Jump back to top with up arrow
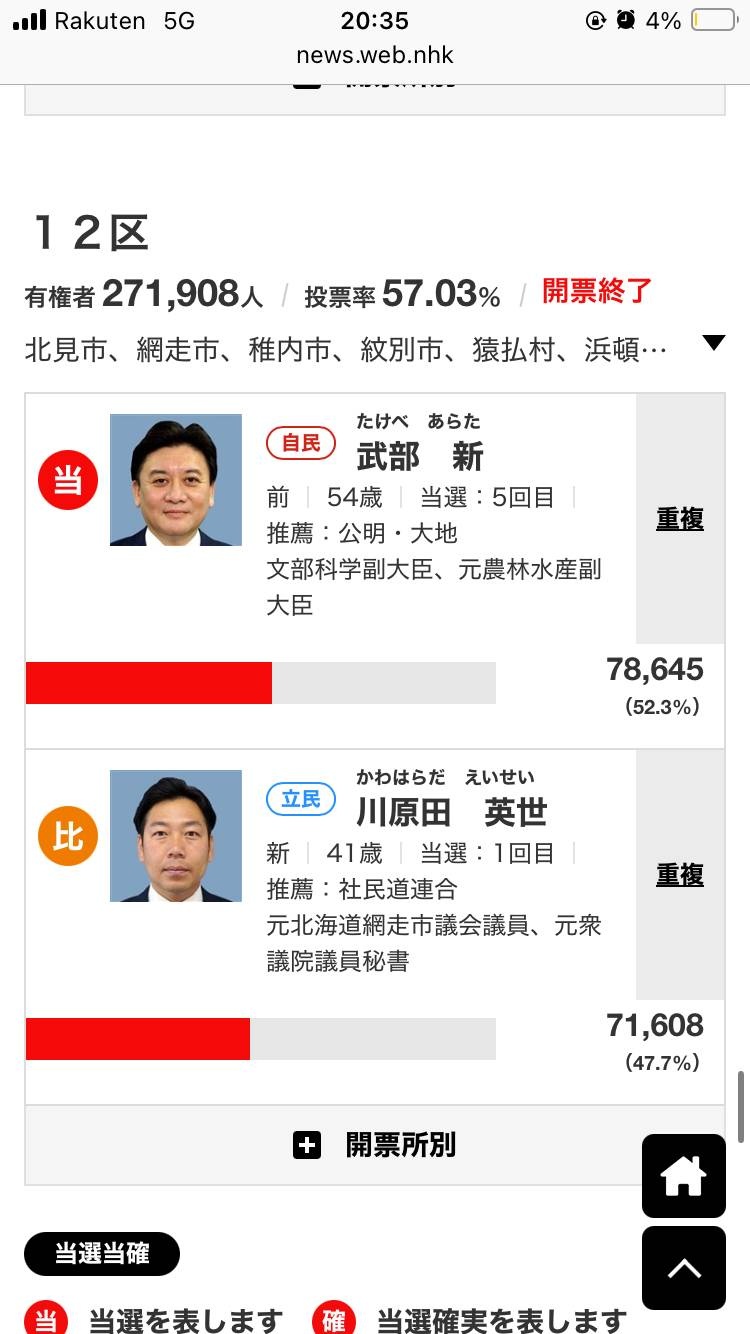Viewport: 750px width, 1334px height. (684, 1268)
